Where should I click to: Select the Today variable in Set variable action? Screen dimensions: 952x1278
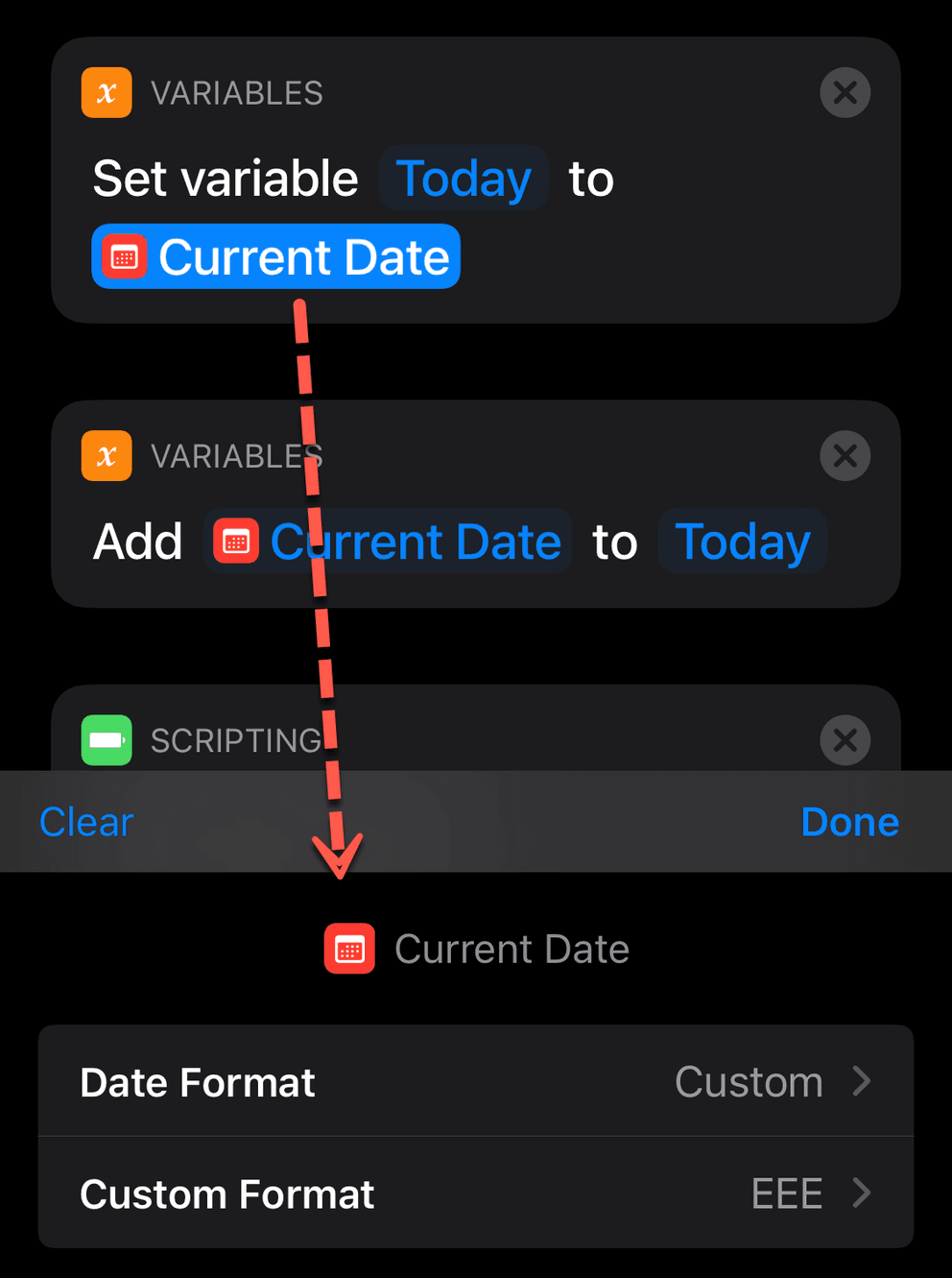[464, 178]
